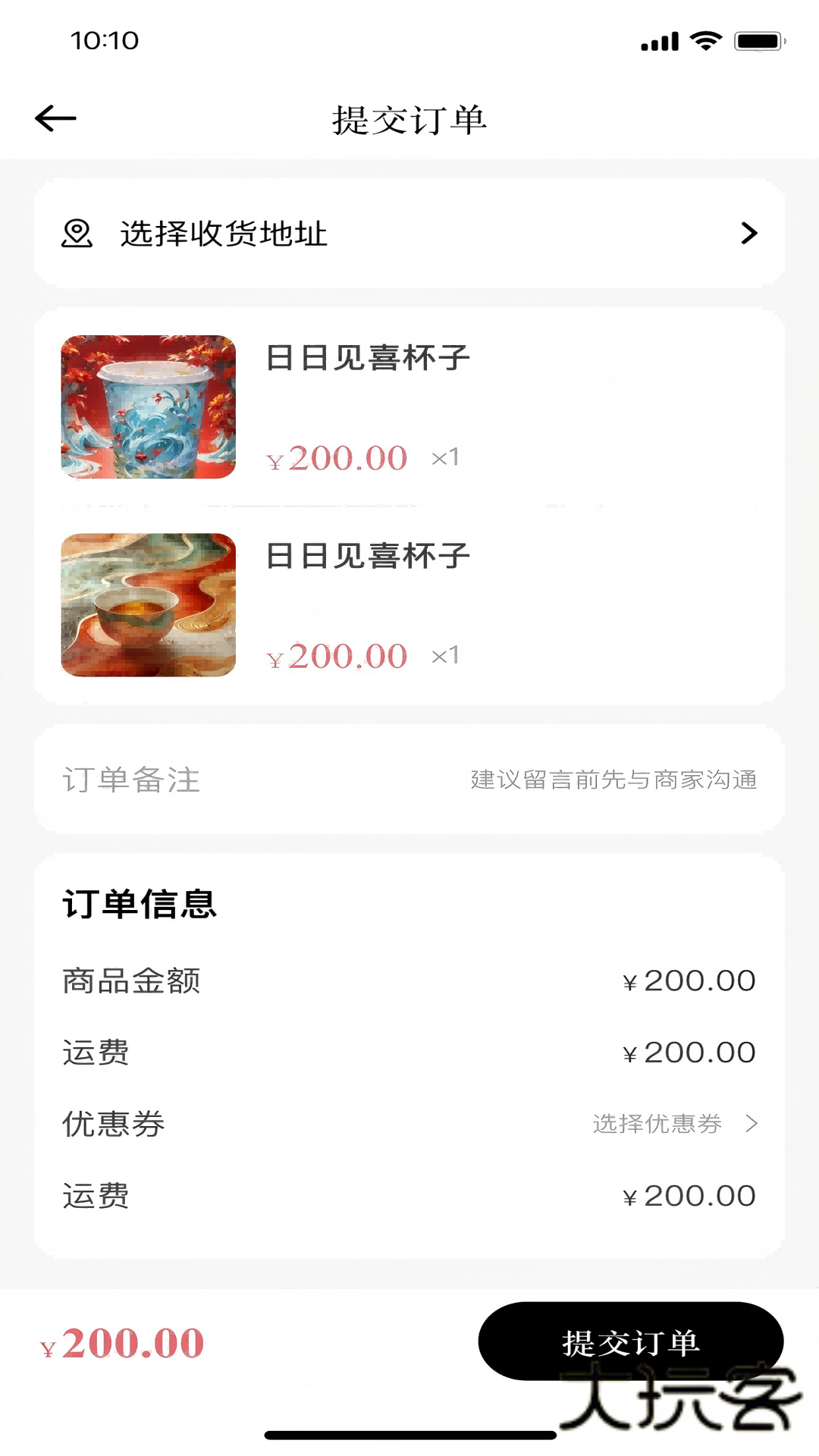Click the location pin icon

(x=76, y=234)
